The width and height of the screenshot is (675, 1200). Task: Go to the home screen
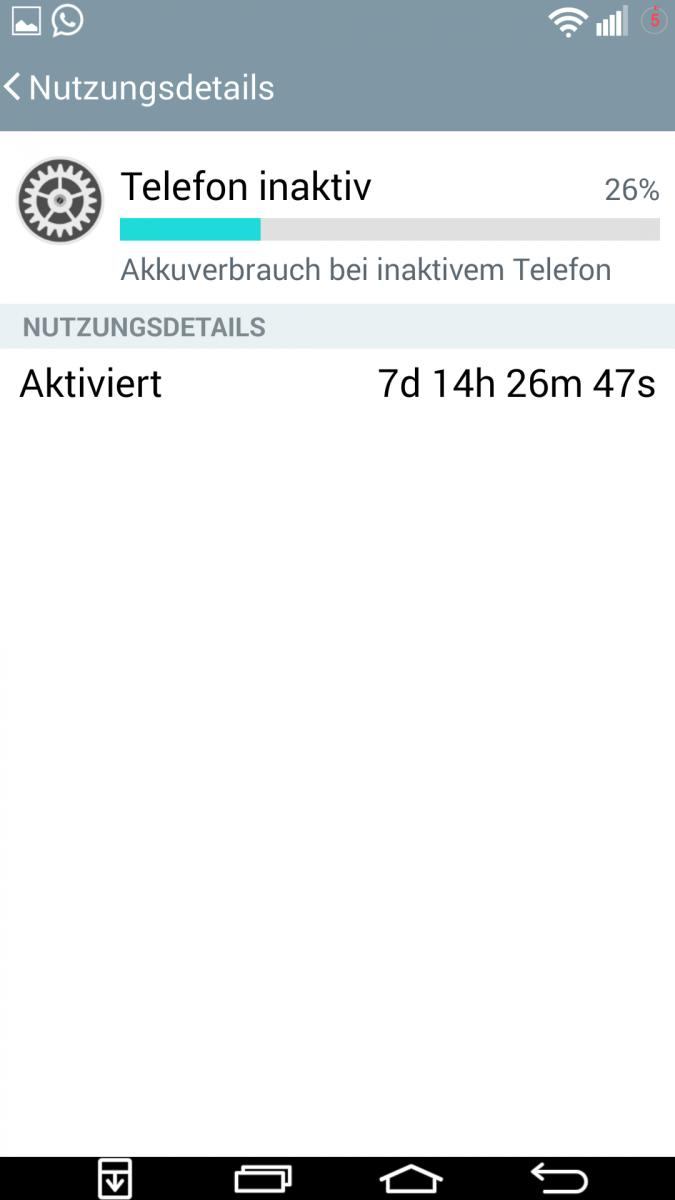tap(411, 1179)
